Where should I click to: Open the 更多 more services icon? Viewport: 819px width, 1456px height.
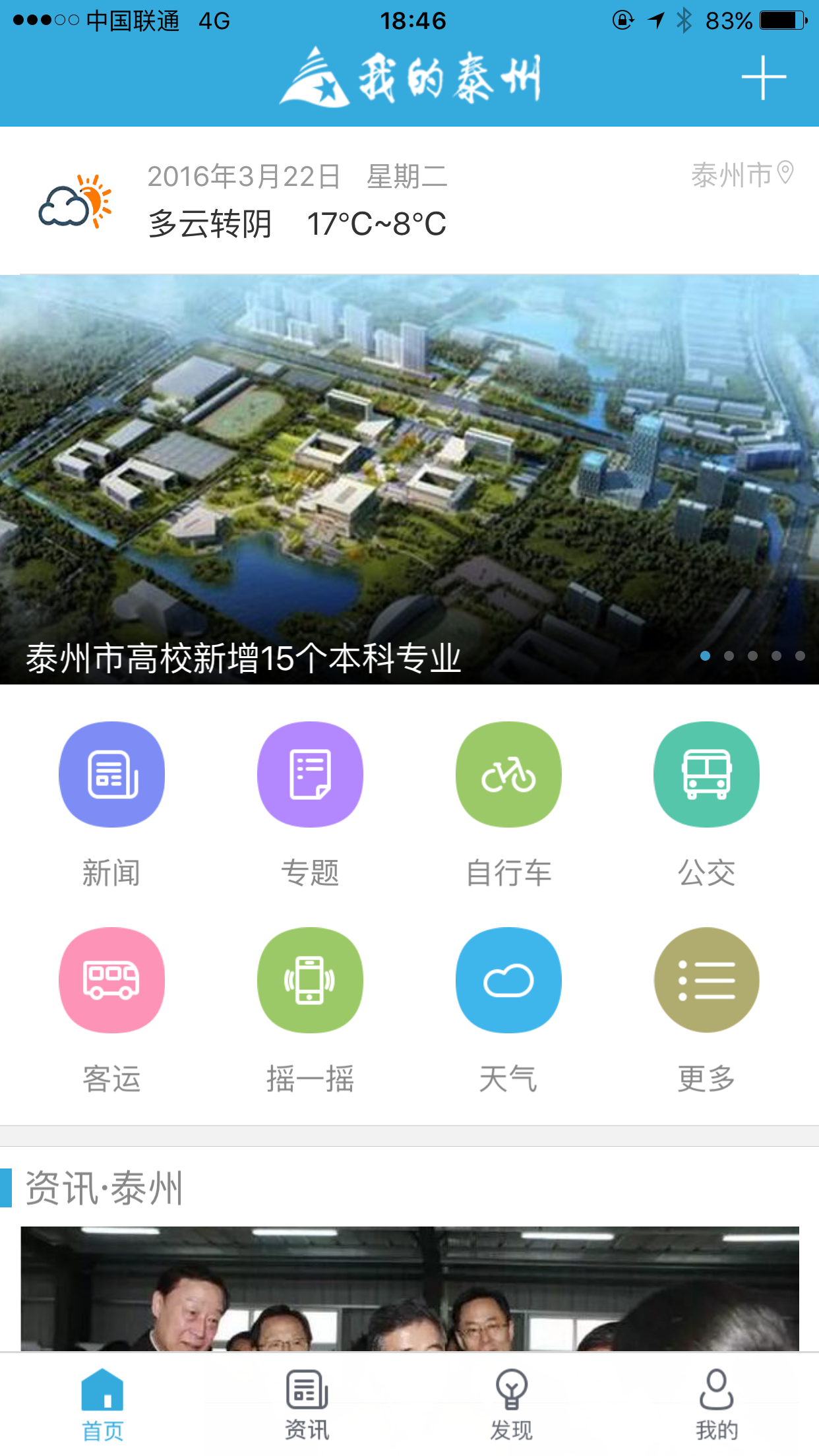(706, 980)
